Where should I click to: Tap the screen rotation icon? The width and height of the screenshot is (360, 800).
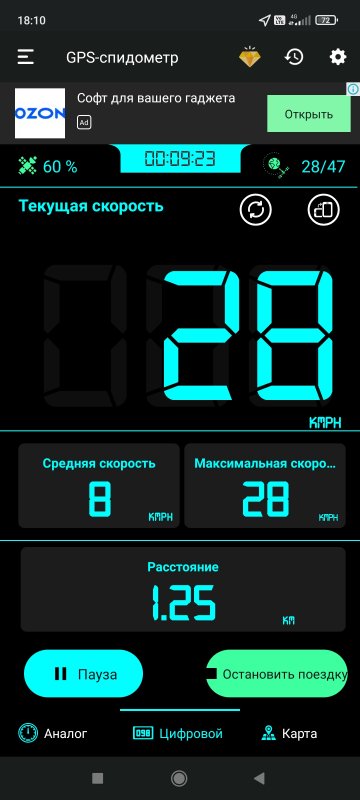pos(324,210)
